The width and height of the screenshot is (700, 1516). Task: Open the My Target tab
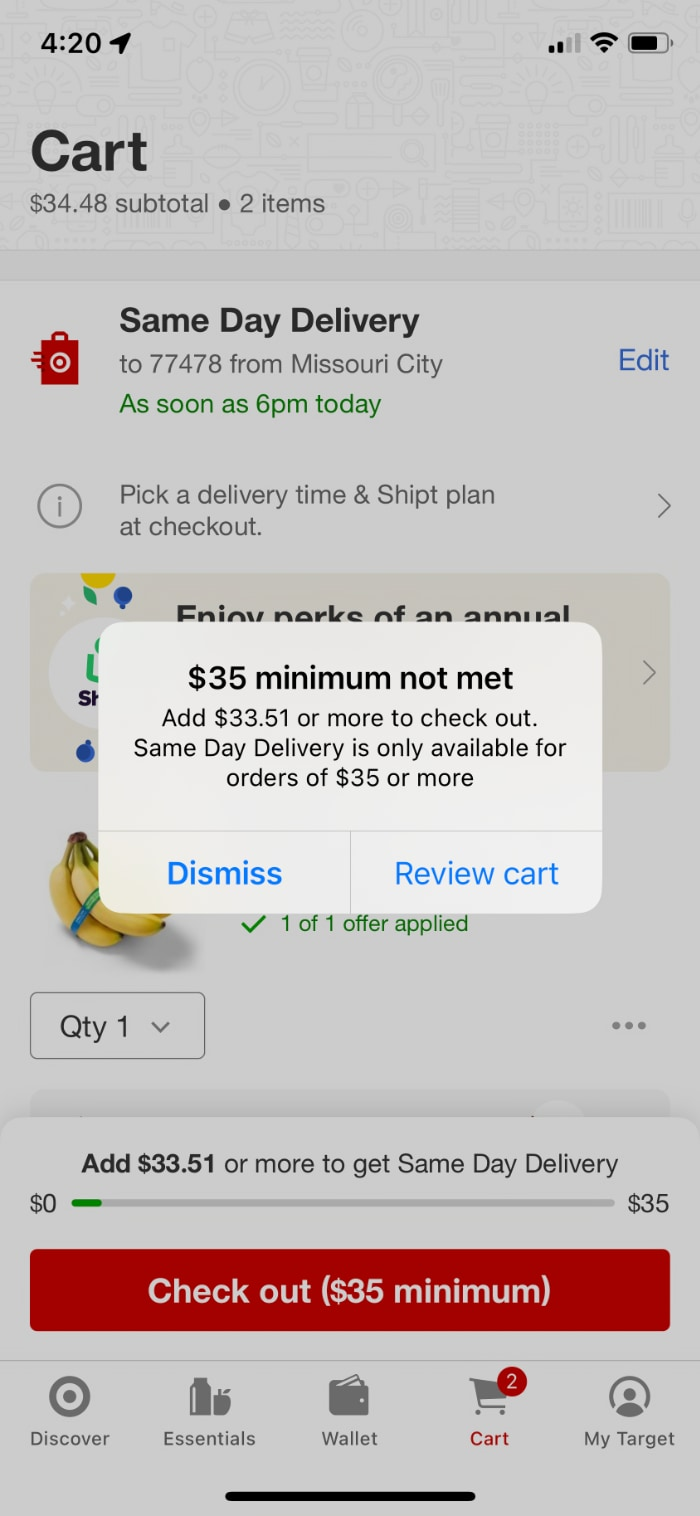[x=629, y=1411]
